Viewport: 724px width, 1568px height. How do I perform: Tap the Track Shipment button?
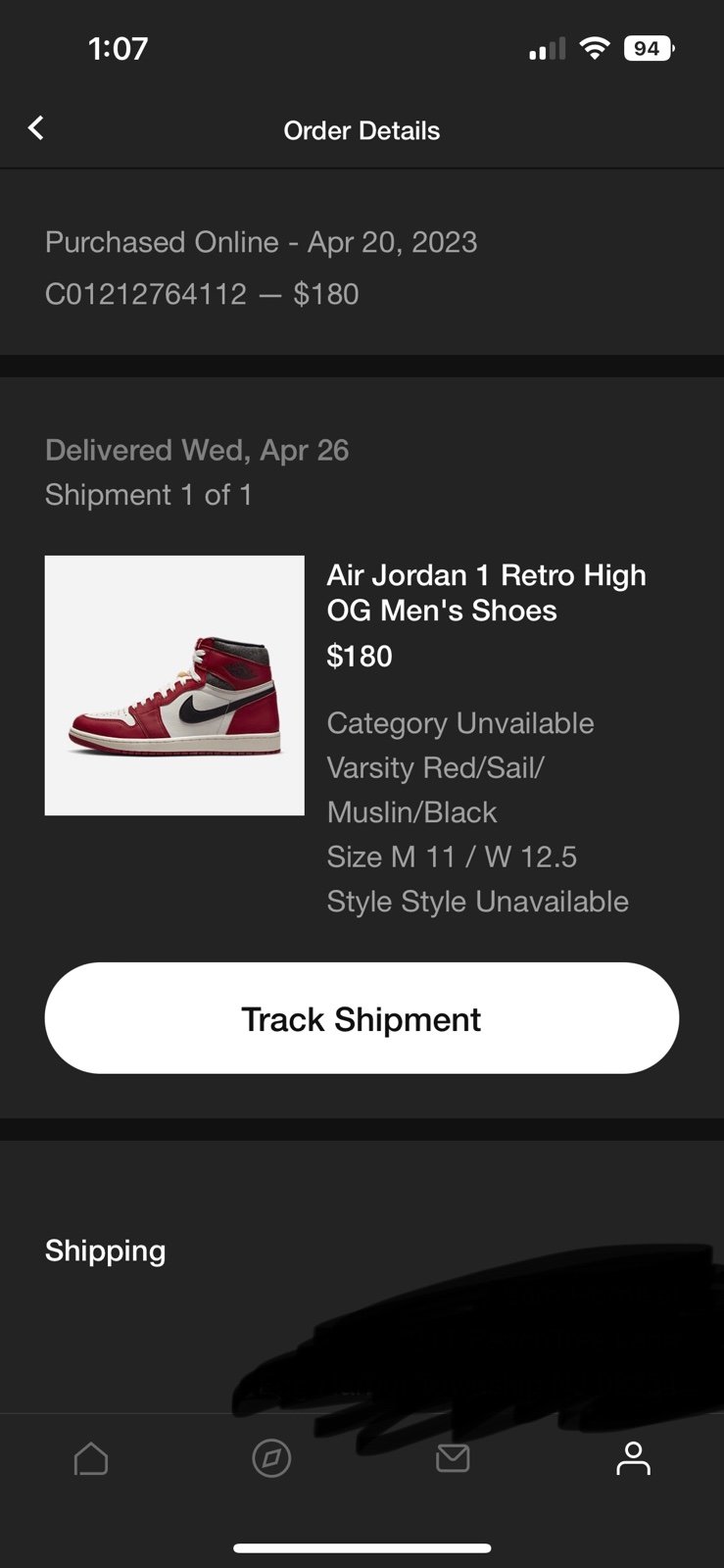[x=362, y=1018]
